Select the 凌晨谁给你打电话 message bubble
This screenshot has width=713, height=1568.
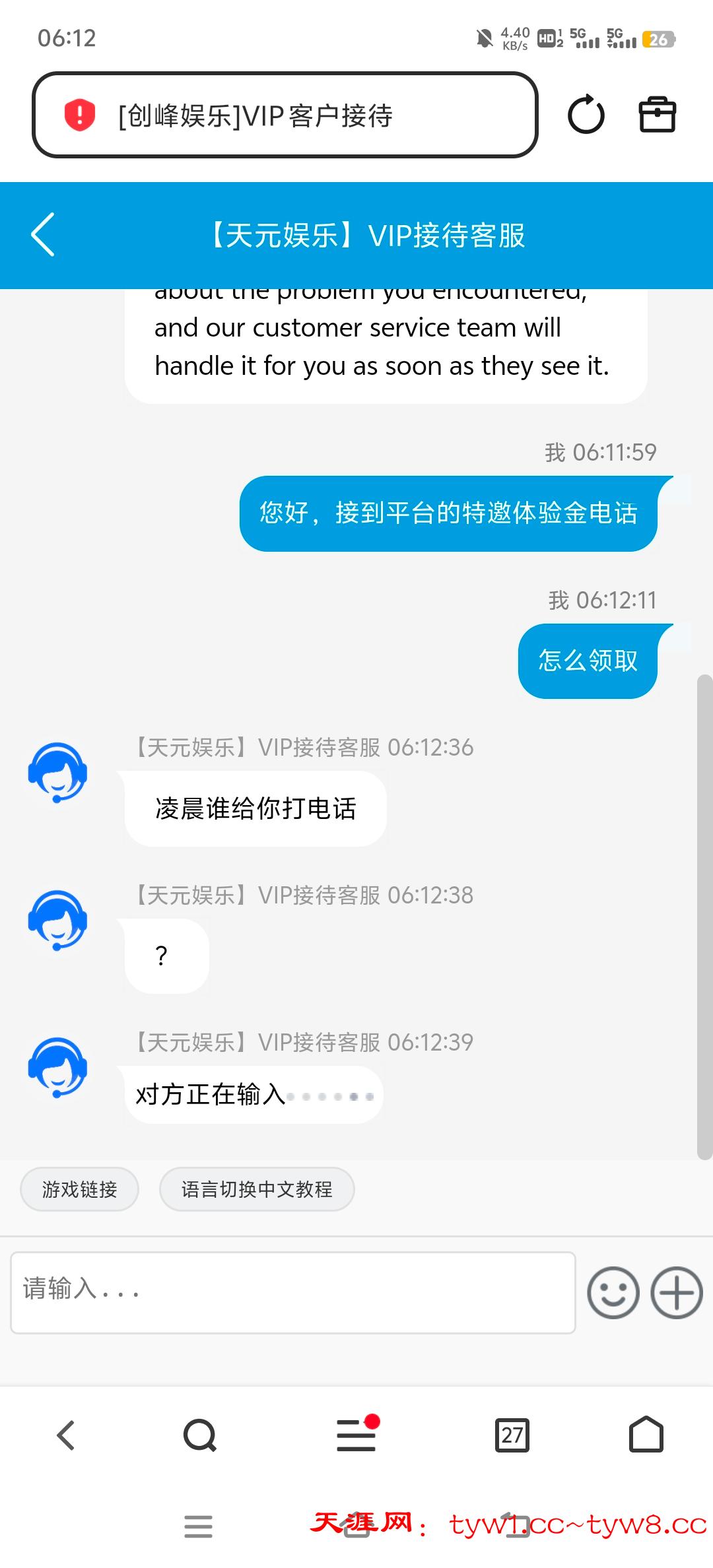[x=256, y=807]
